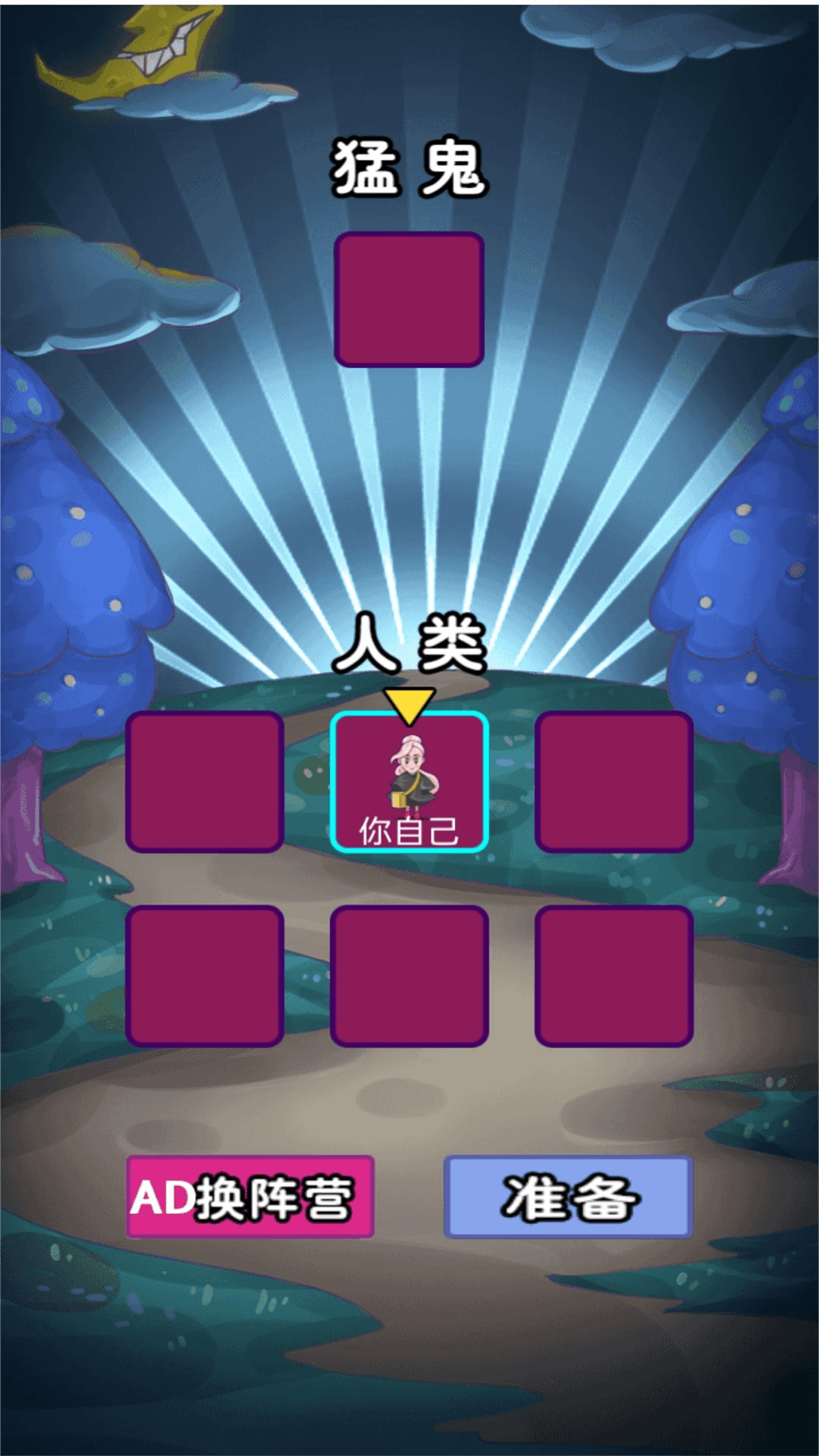Tap AD换阵营 to switch camp
This screenshot has width=819, height=1456.
[250, 1197]
